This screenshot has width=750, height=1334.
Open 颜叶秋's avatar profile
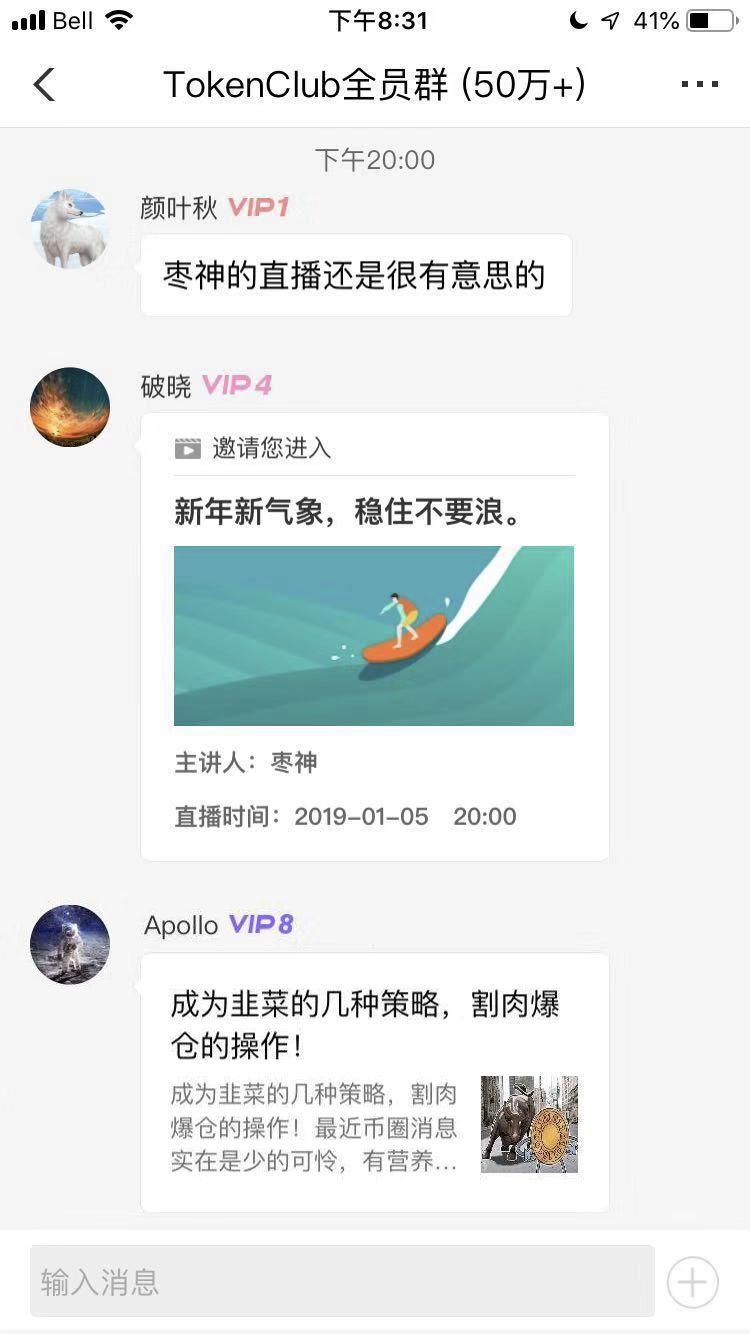click(70, 229)
